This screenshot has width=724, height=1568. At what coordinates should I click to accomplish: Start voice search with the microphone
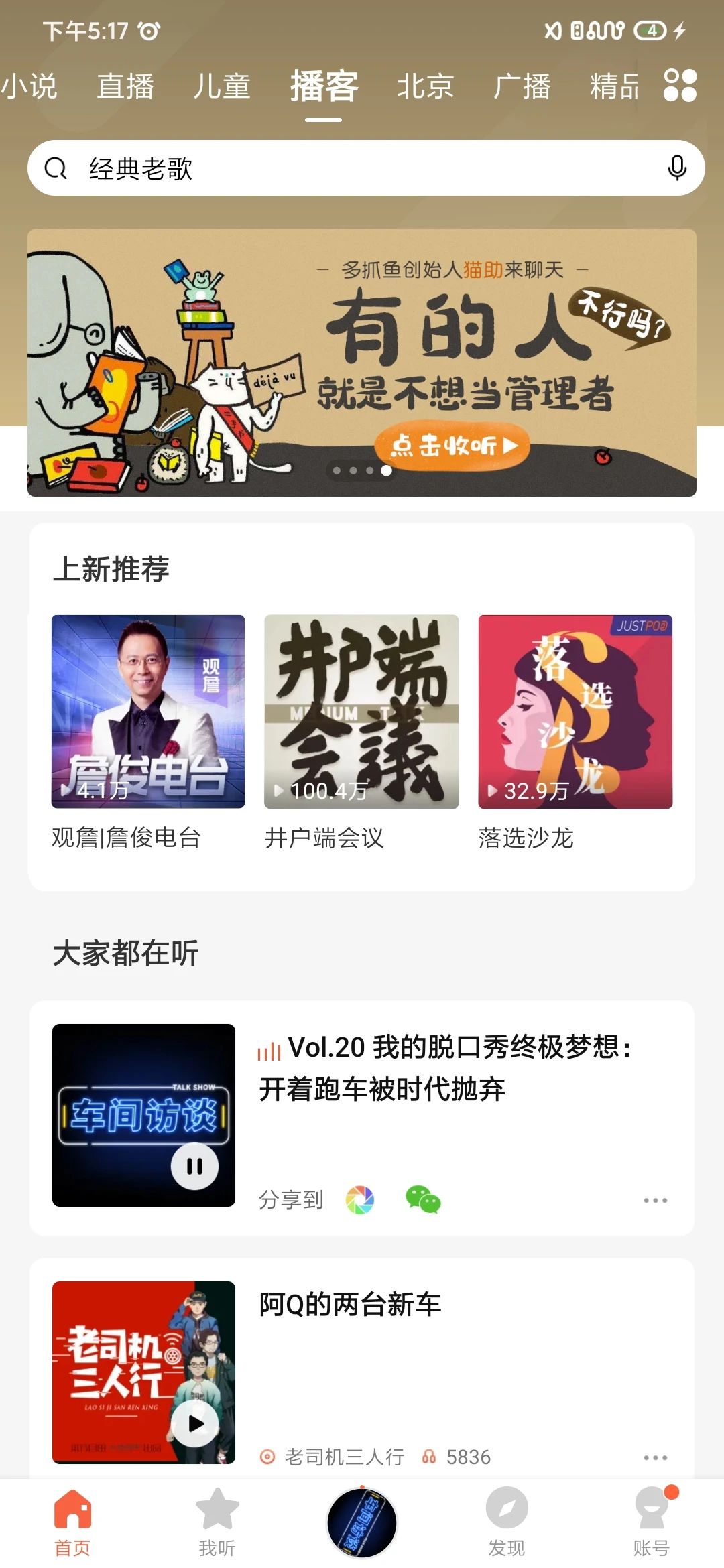[677, 168]
